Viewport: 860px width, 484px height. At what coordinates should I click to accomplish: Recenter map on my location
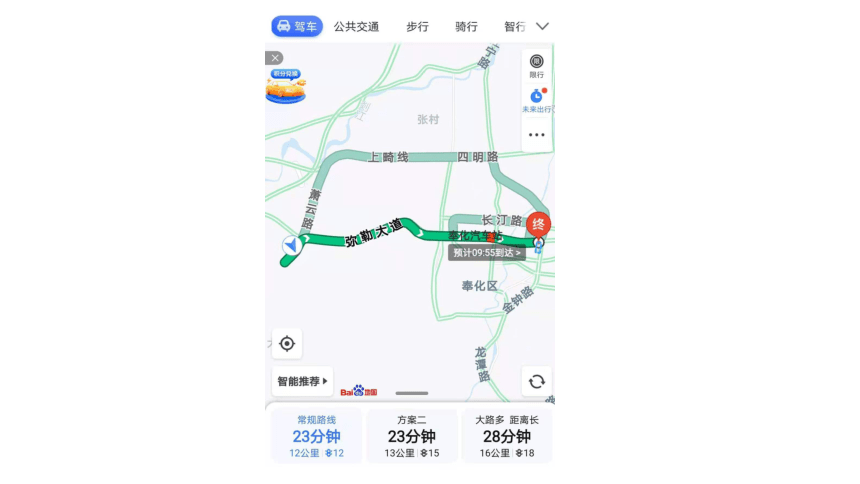click(287, 344)
